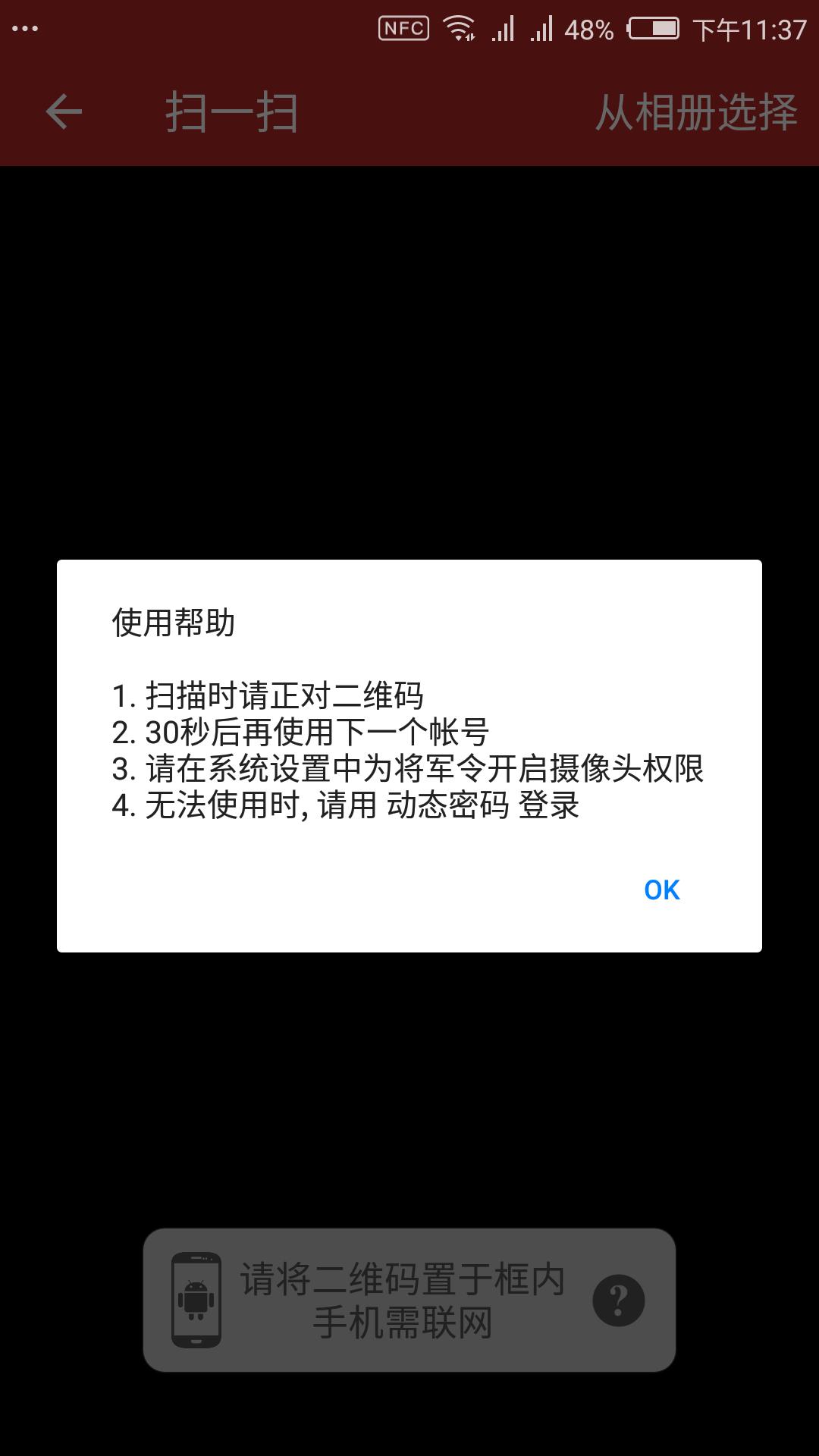Screen dimensions: 819x1456
Task: Open the question-mark help icon
Action: point(619,1301)
